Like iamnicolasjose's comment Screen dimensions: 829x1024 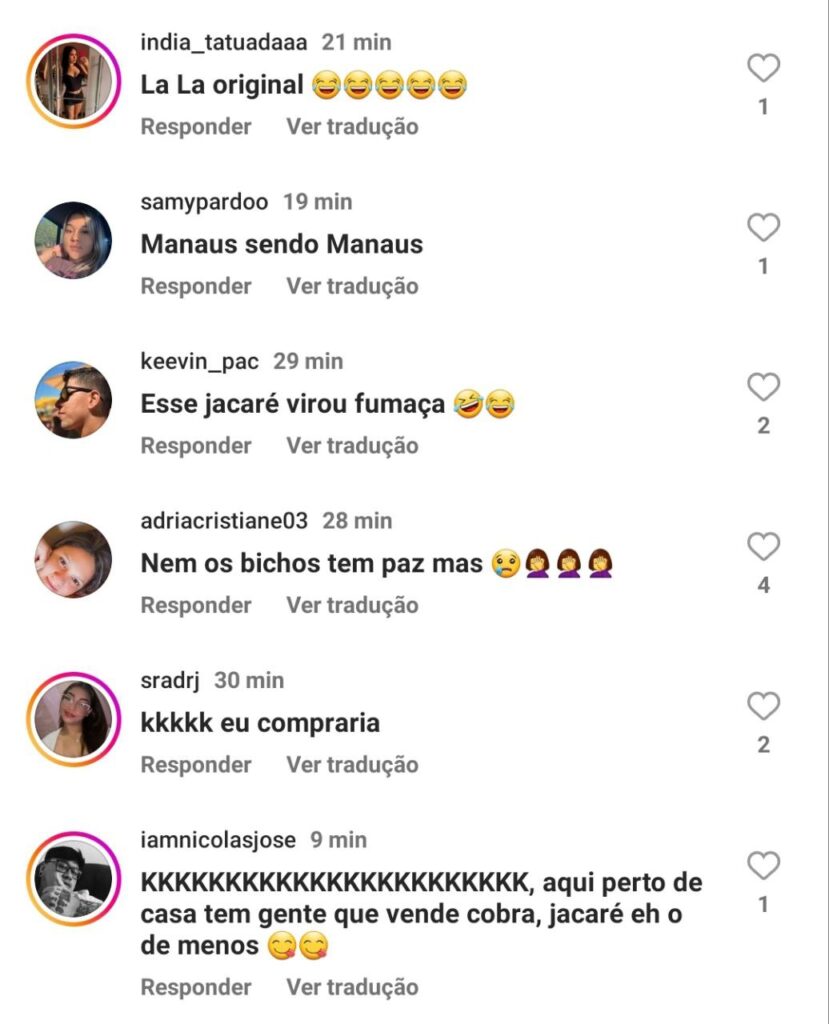[763, 866]
